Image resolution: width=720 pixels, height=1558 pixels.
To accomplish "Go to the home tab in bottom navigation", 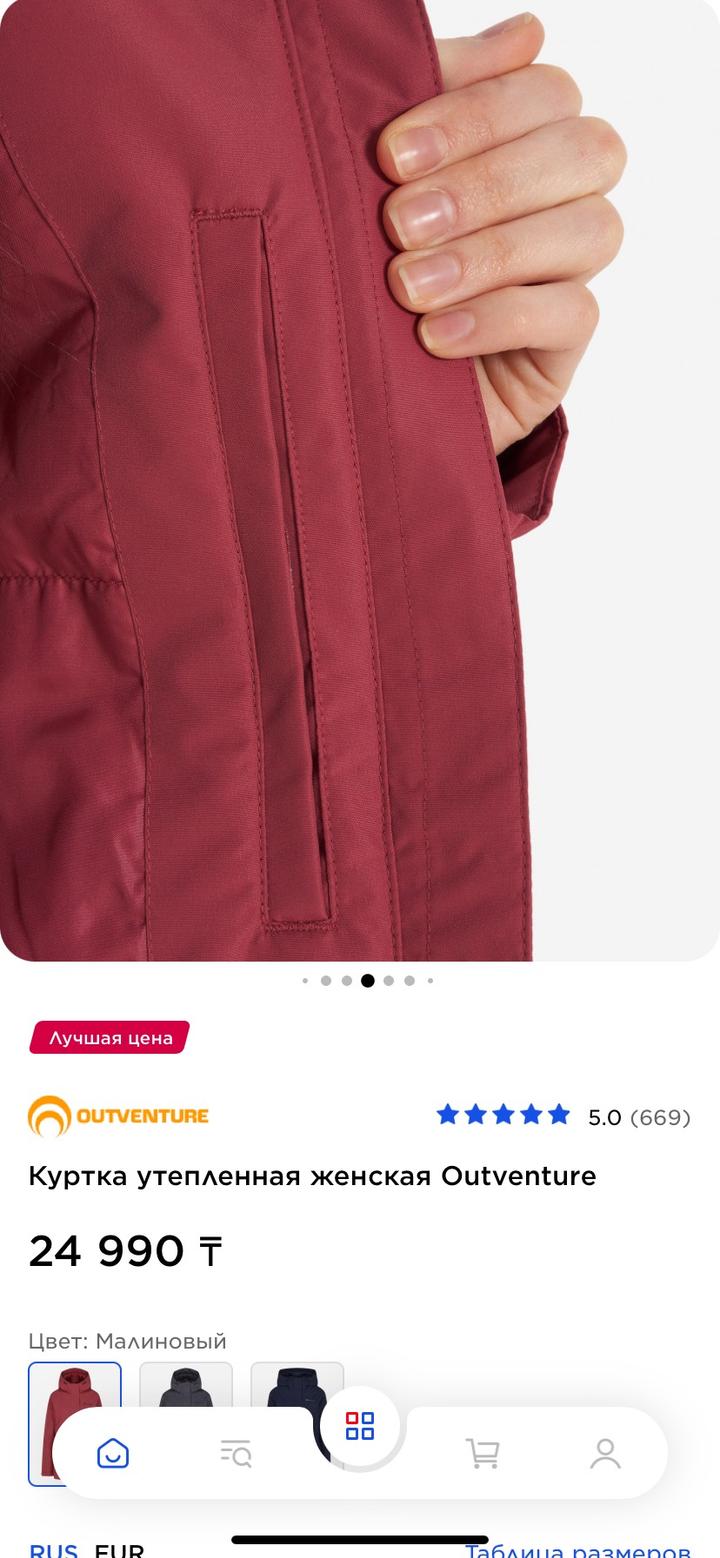I will pyautogui.click(x=113, y=1453).
